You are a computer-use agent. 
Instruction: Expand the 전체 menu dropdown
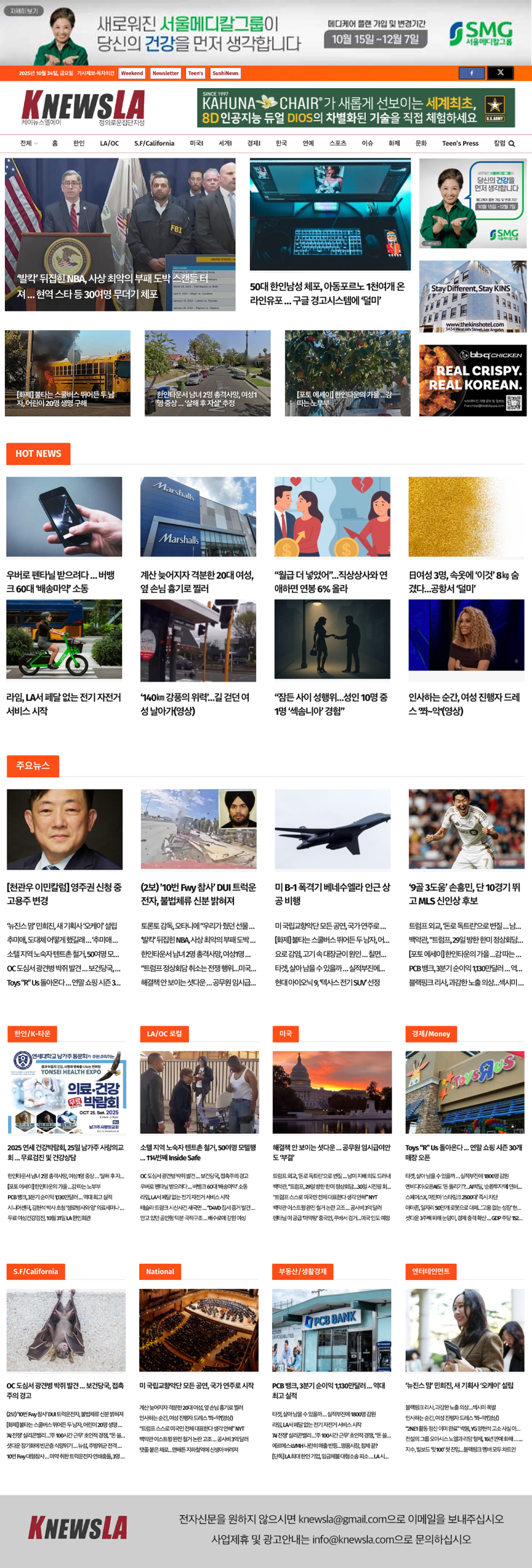(x=28, y=143)
